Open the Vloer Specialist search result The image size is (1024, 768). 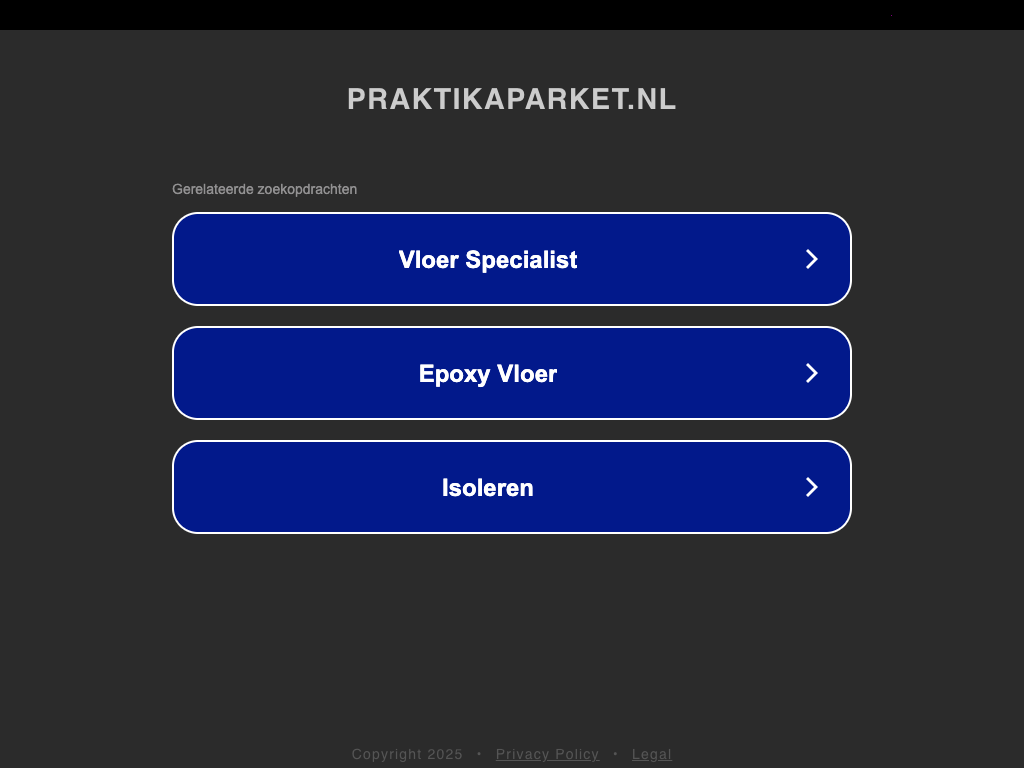pyautogui.click(x=511, y=259)
